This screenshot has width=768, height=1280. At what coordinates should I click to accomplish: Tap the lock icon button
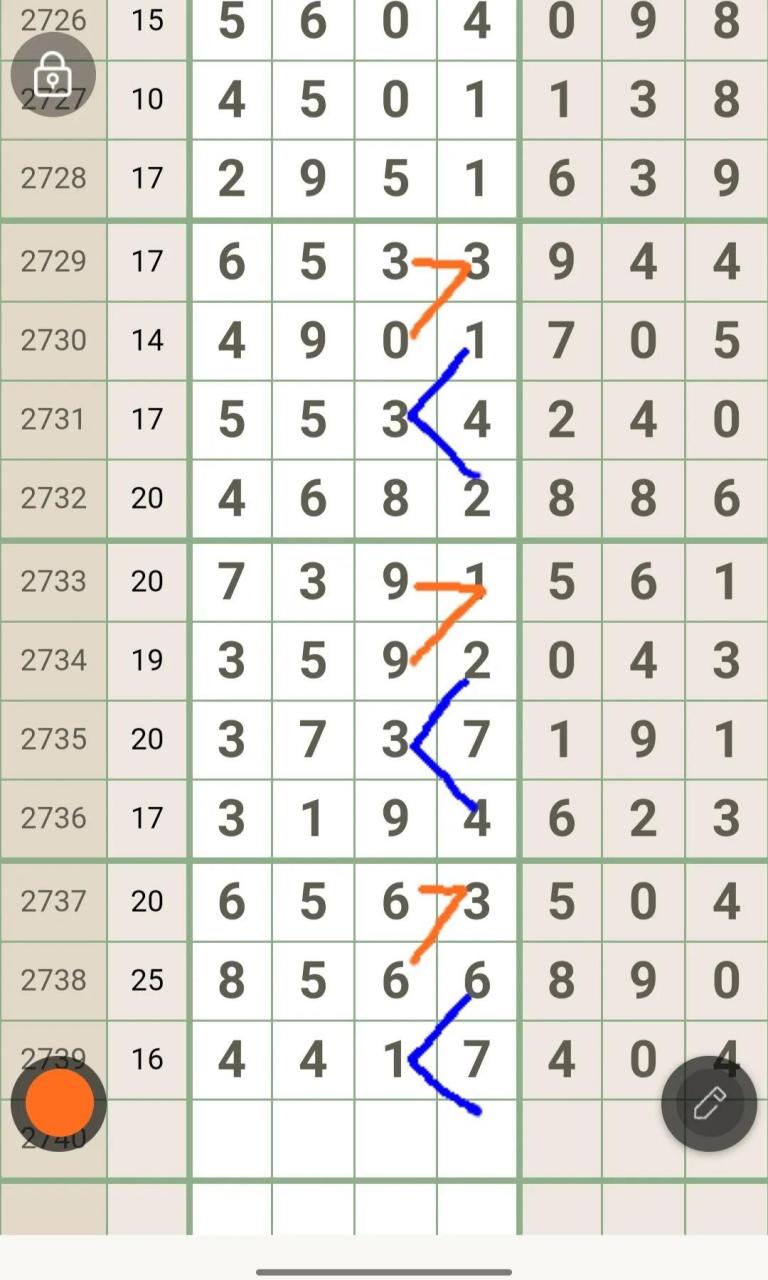pyautogui.click(x=53, y=74)
